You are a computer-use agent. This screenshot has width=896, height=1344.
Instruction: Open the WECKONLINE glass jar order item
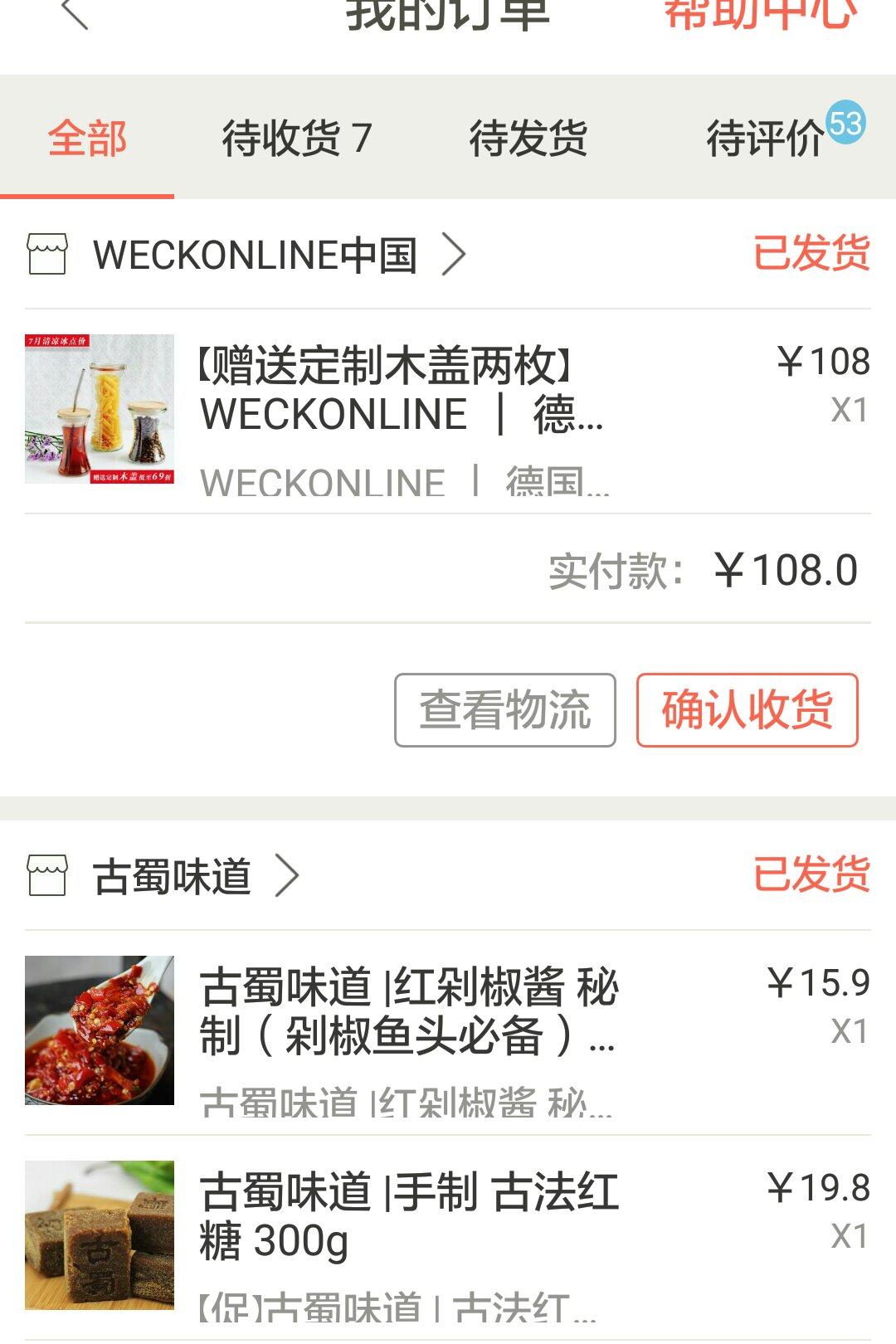[x=448, y=411]
